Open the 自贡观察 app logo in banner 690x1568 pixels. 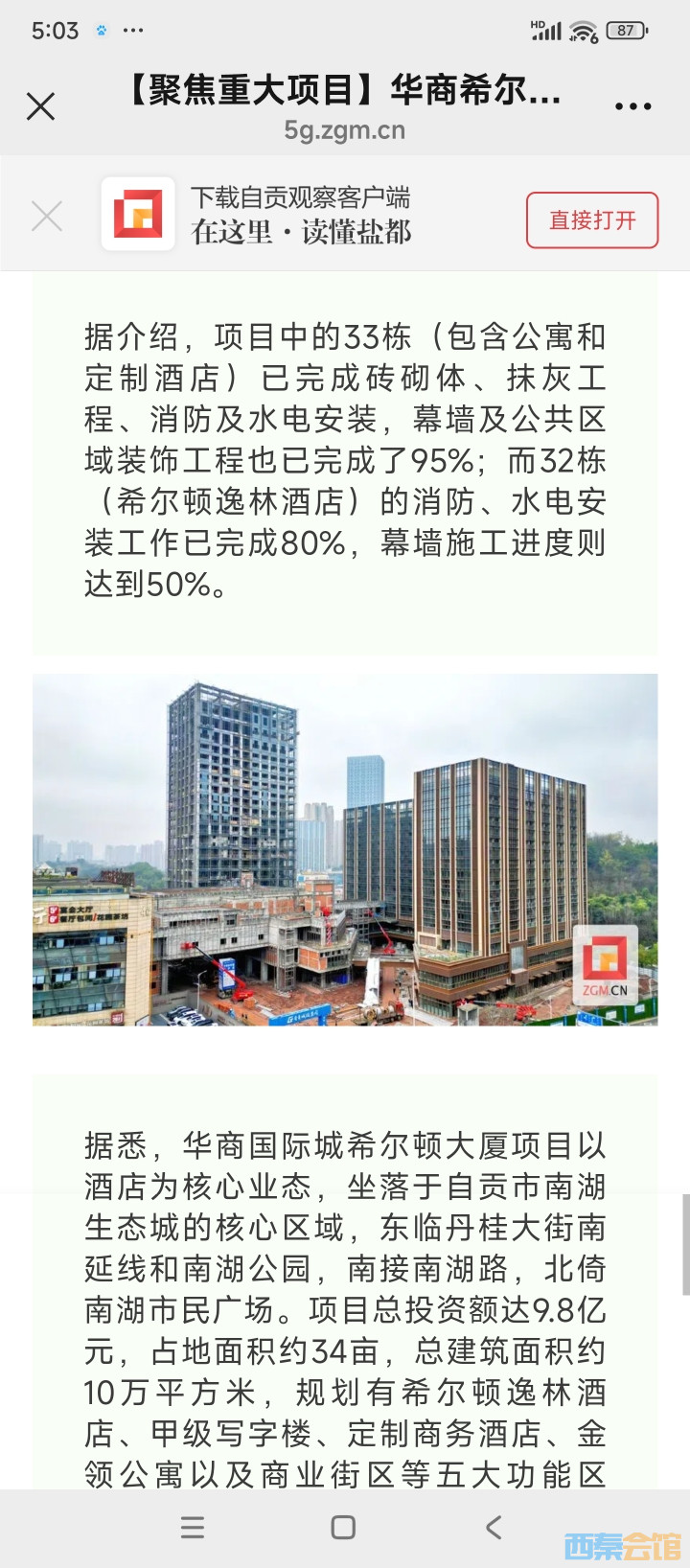138,214
